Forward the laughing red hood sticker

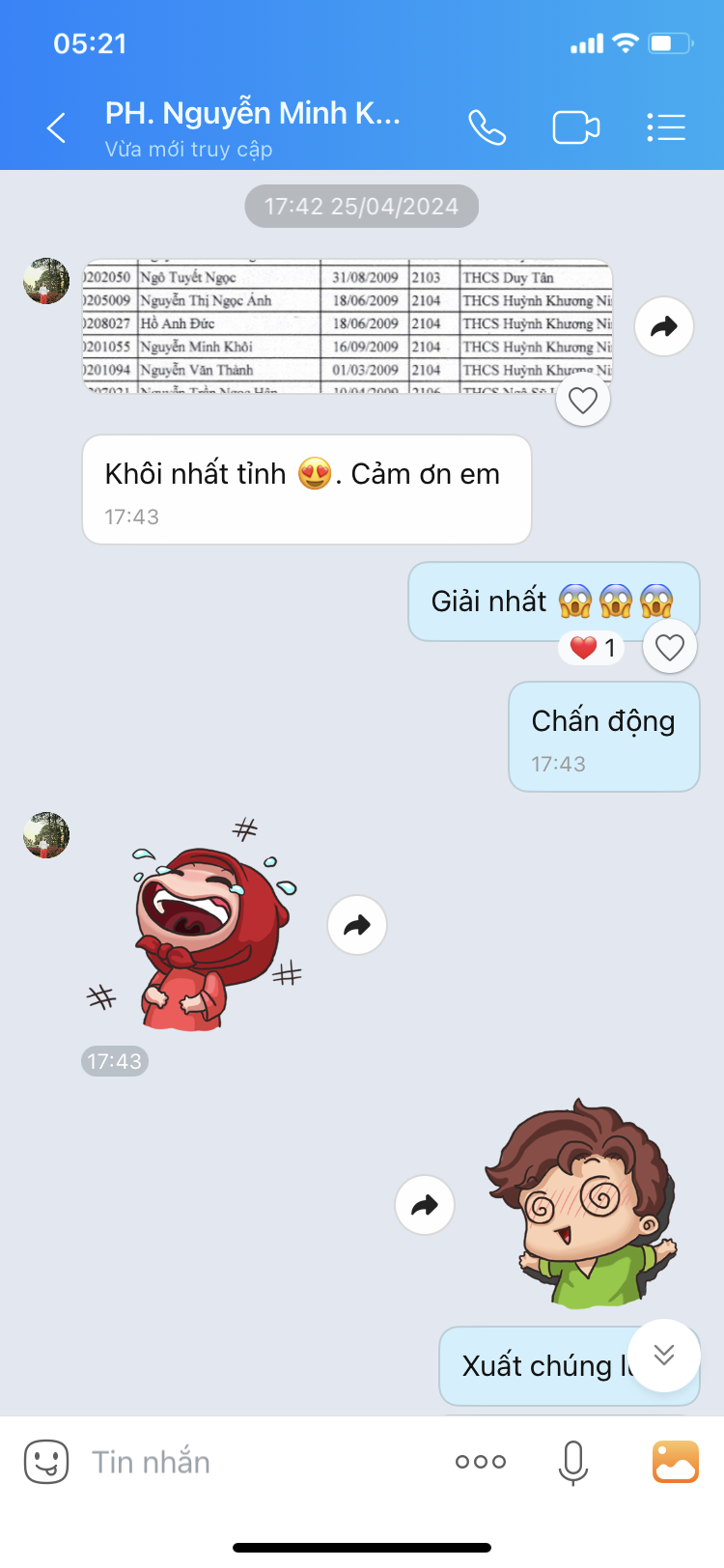(357, 925)
